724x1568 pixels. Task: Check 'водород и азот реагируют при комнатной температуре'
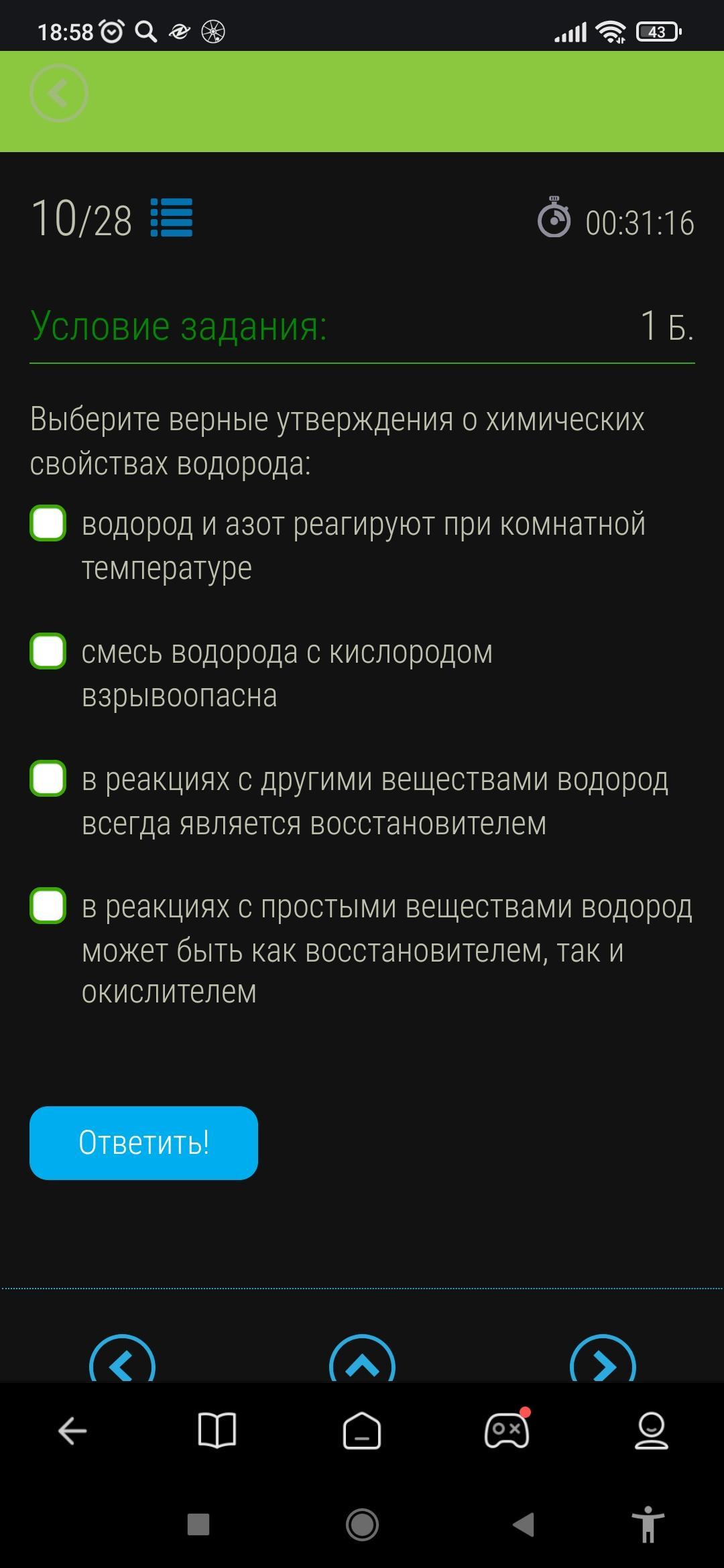48,523
